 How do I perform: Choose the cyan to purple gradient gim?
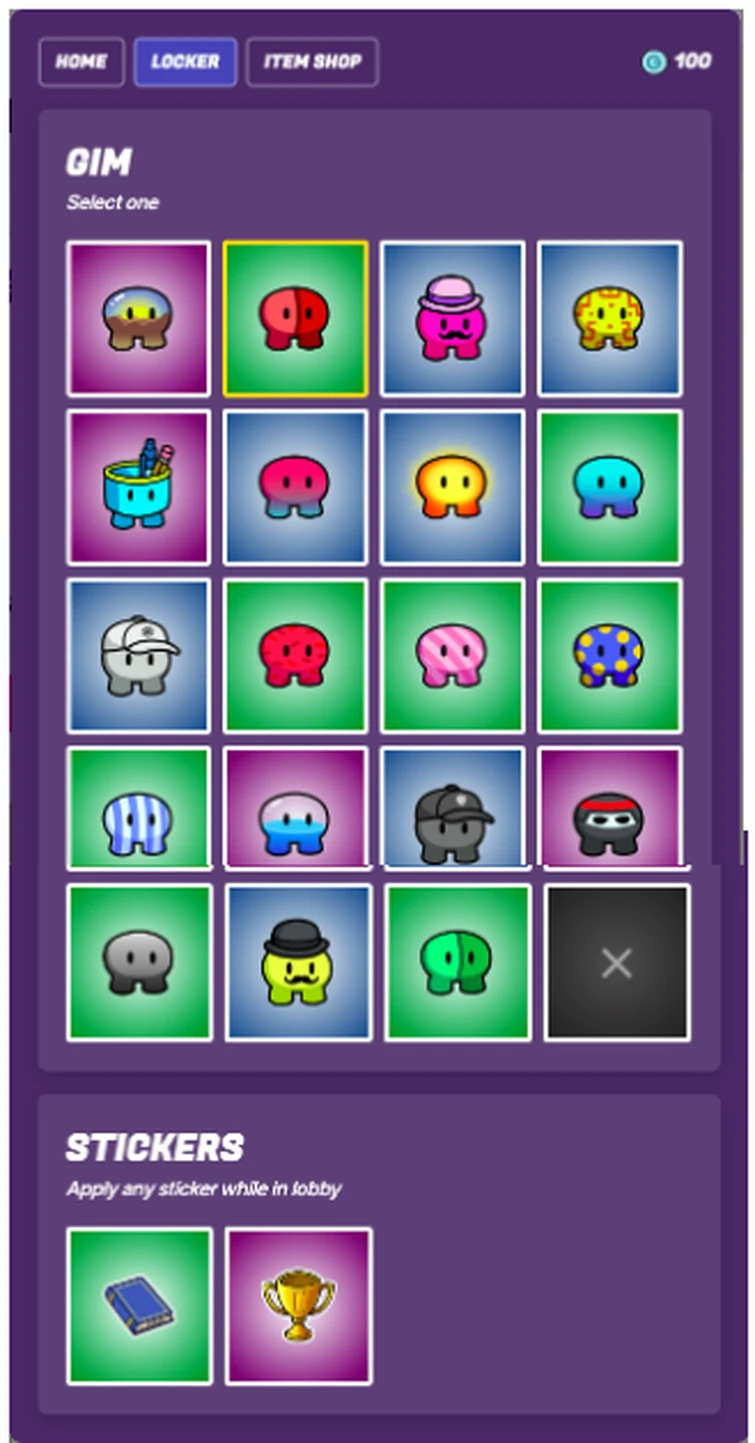point(609,486)
